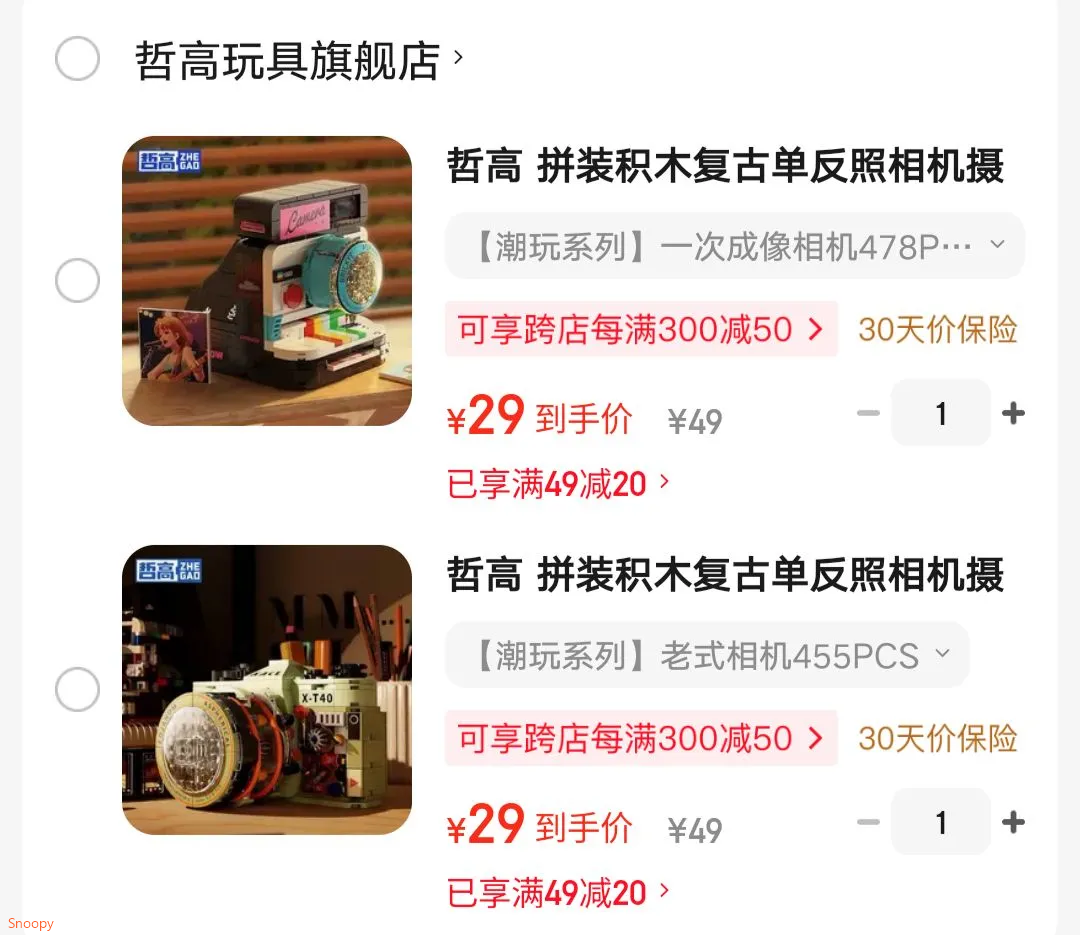
Task: Expand 已享满49减20 details for 一次成像相机478P
Action: coord(558,484)
